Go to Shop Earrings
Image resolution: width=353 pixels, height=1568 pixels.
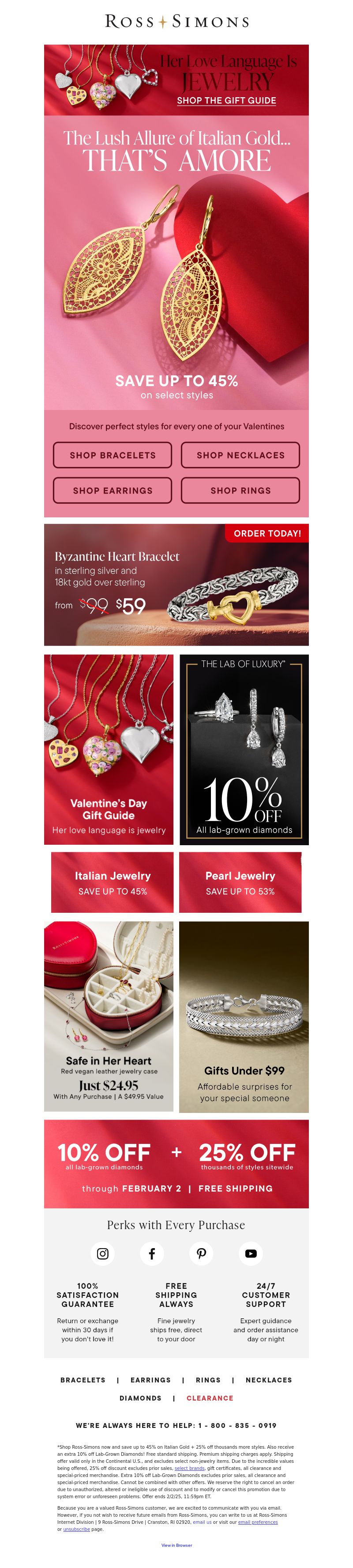113,490
